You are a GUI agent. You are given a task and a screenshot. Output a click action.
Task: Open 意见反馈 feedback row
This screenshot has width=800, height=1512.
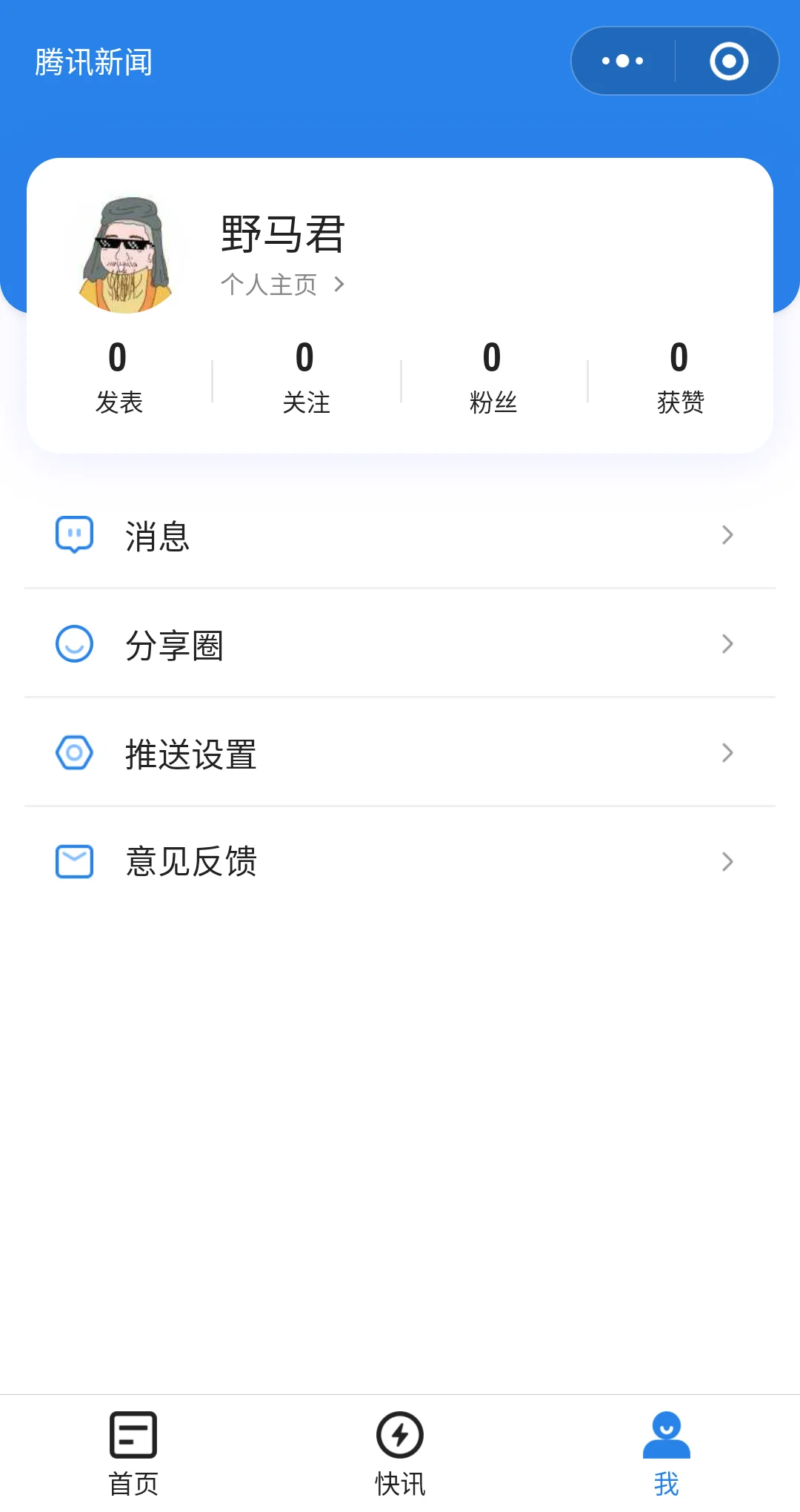click(x=400, y=861)
